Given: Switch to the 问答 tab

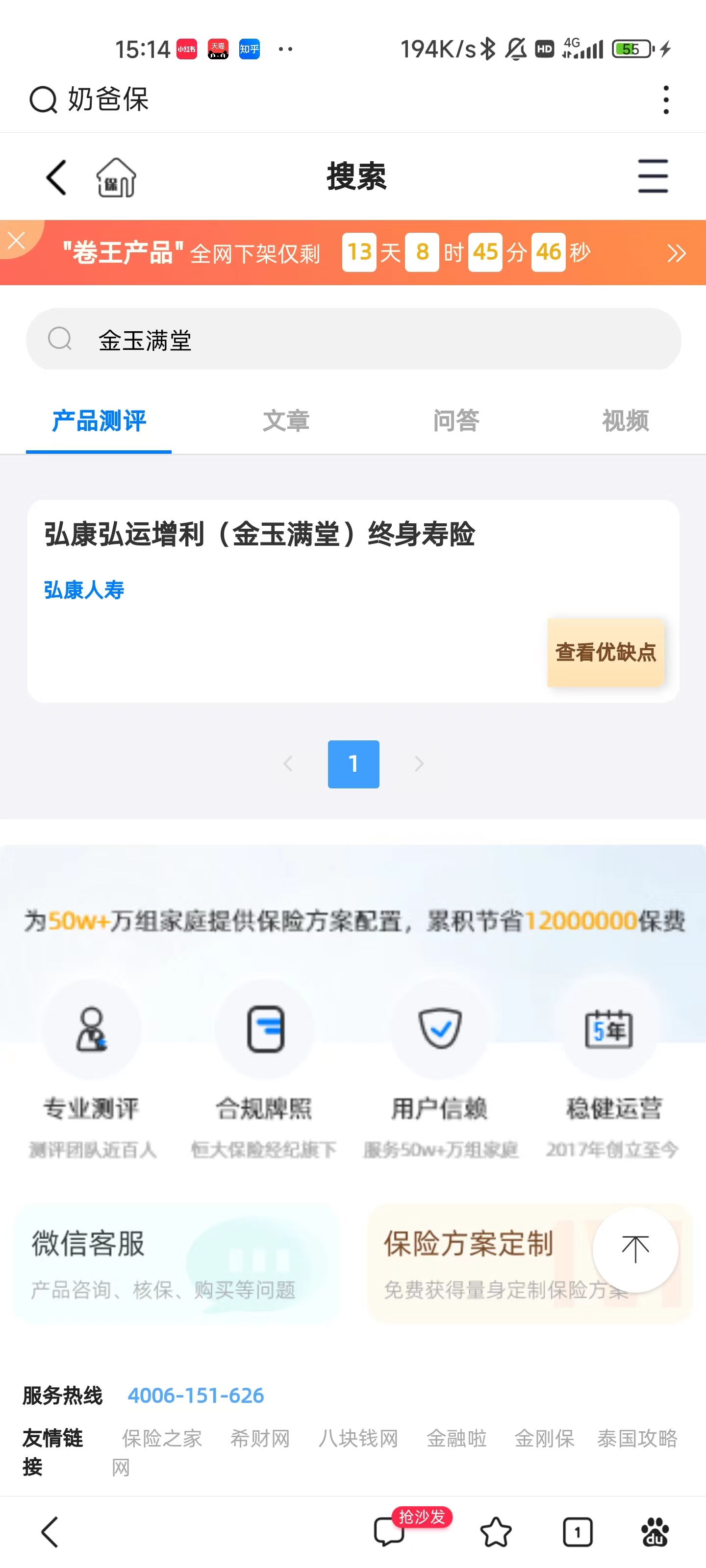Looking at the screenshot, I should [456, 420].
